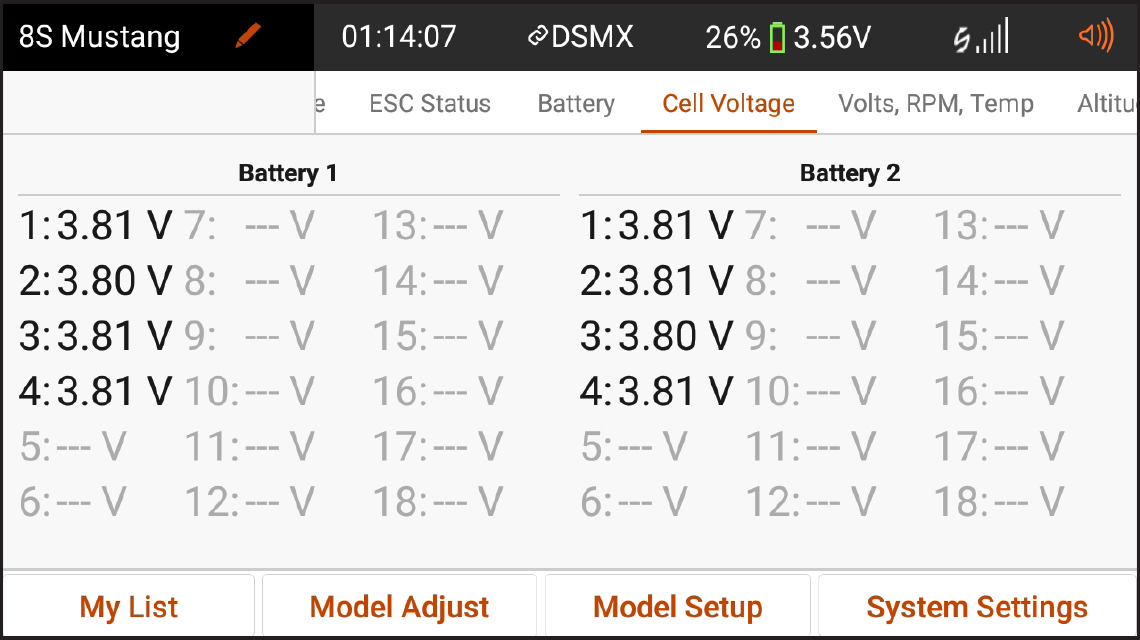The height and width of the screenshot is (640, 1140).
Task: Open the Volts, RPM, Temp tab
Action: (x=935, y=104)
